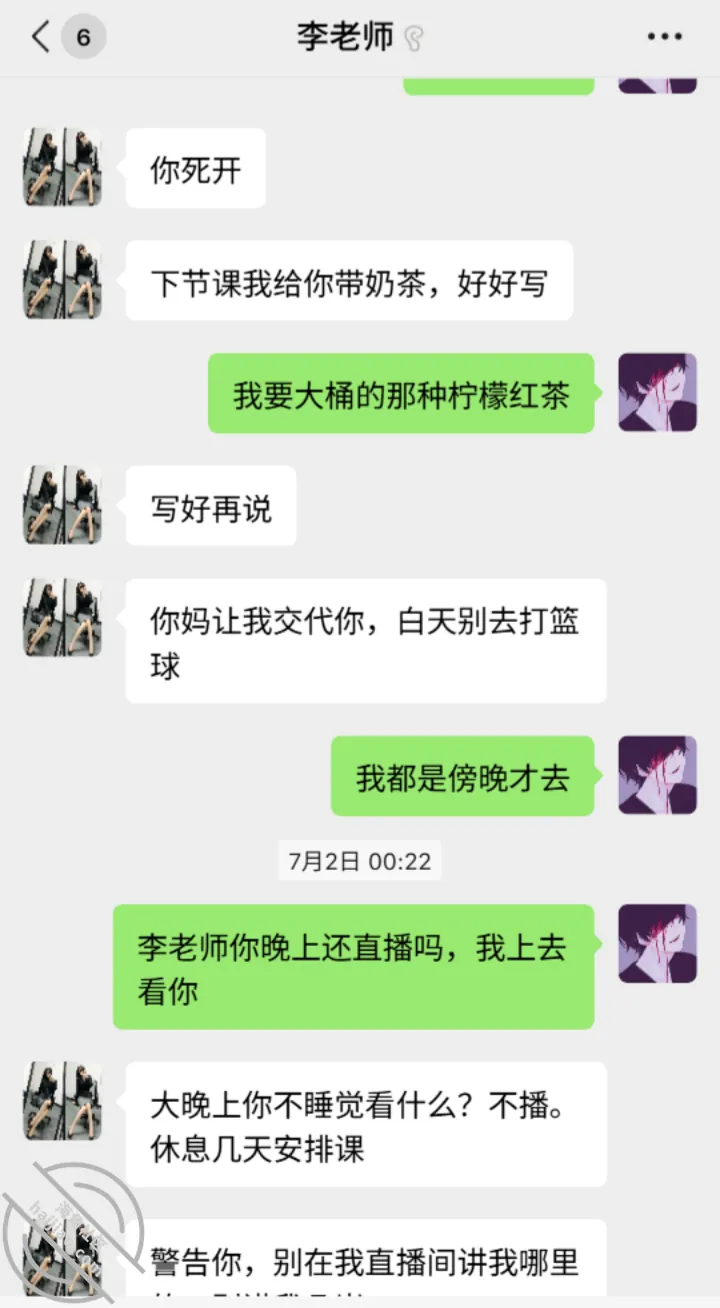This screenshot has height=1308, width=720.
Task: Tap 李老师's avatar next to "写好再说"
Action: click(x=63, y=505)
